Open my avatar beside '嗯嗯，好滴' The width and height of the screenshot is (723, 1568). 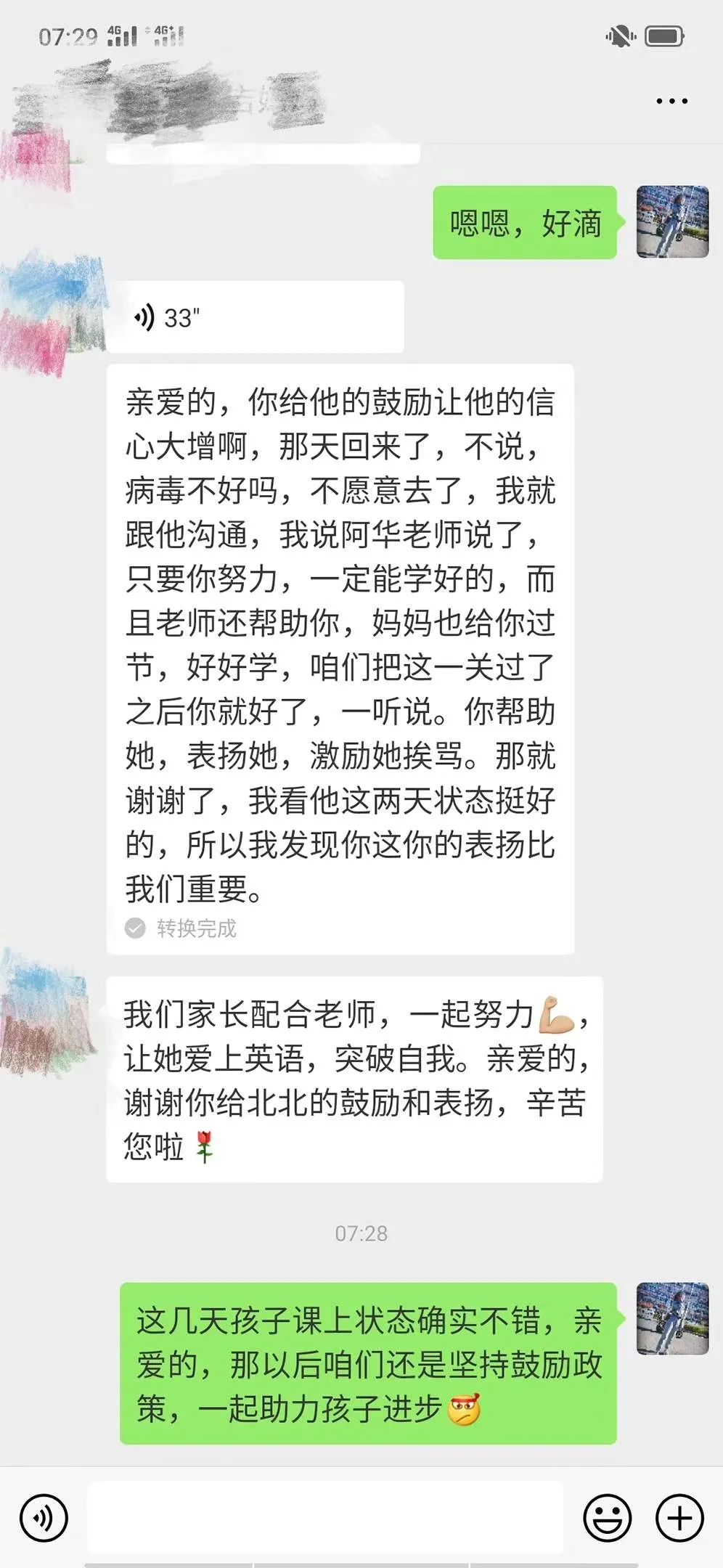pos(672,222)
